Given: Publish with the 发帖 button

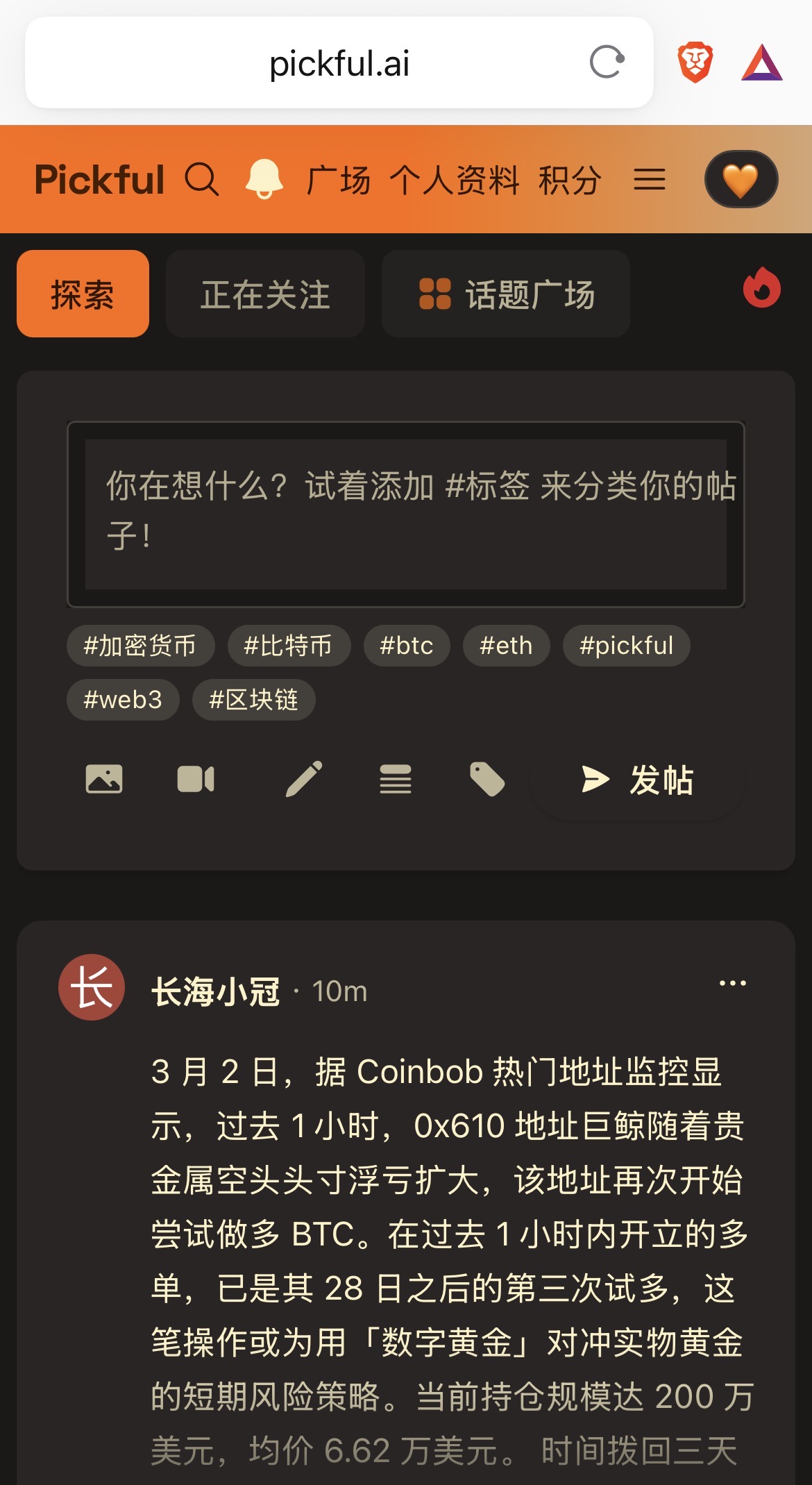Looking at the screenshot, I should click(x=637, y=780).
